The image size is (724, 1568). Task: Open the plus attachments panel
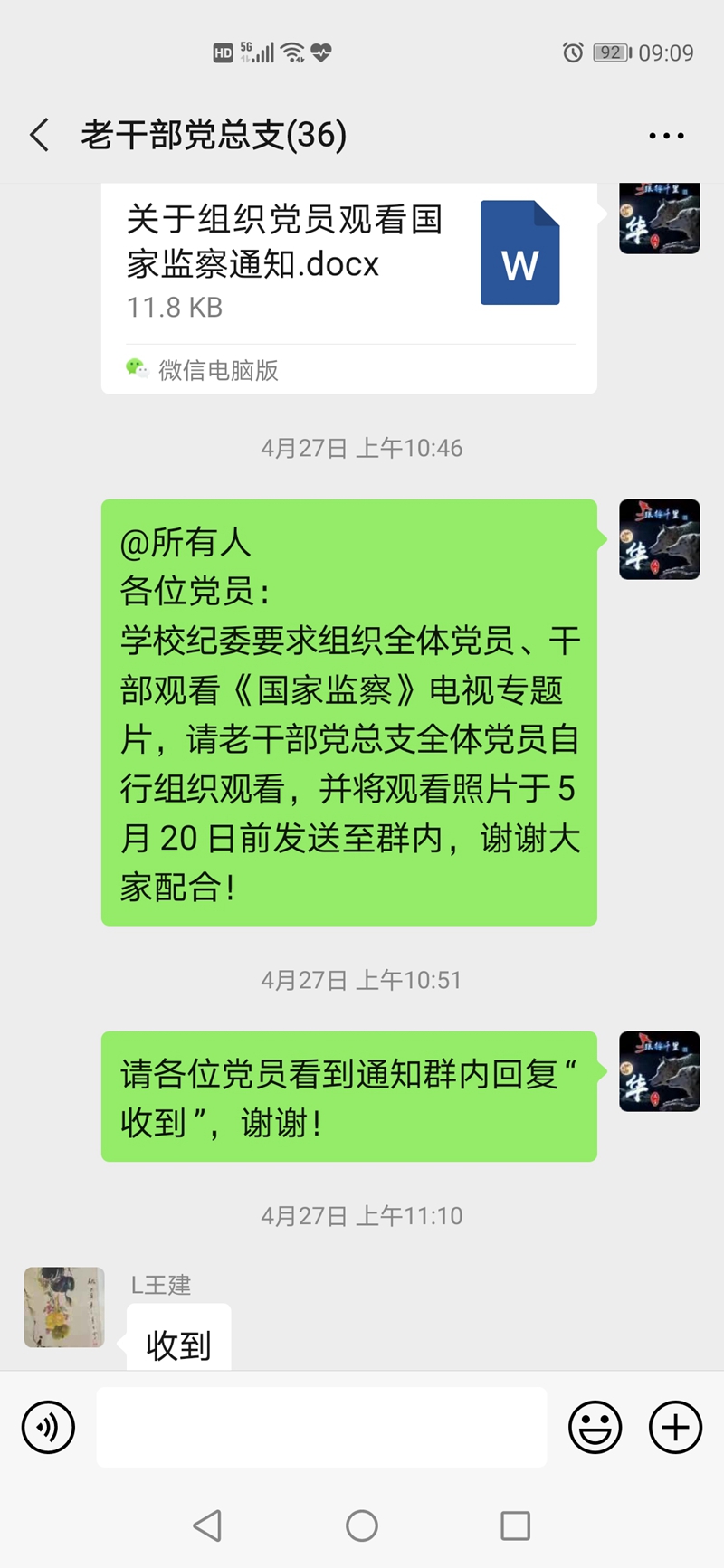pos(675,1427)
